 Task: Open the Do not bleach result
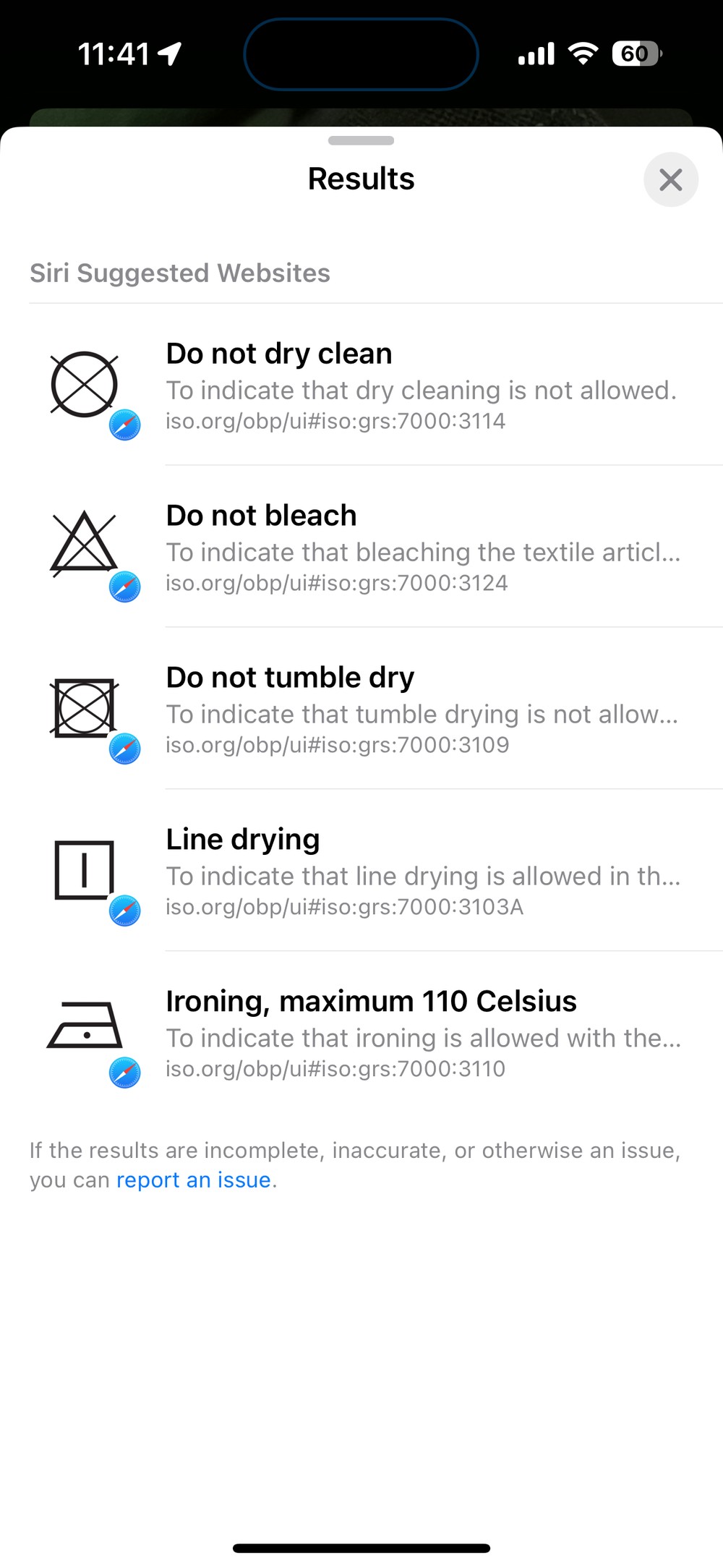[361, 547]
